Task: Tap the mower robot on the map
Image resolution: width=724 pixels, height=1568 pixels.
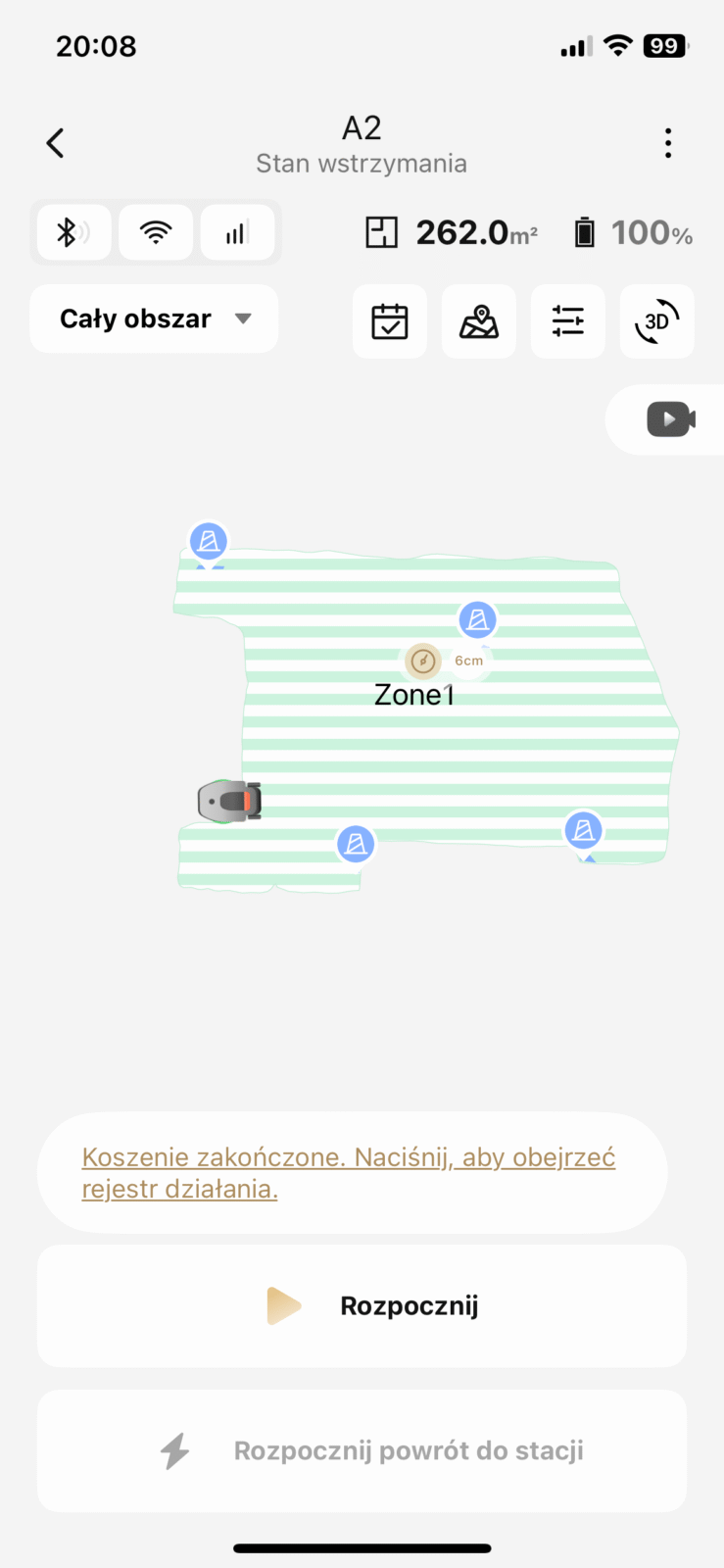Action: point(230,802)
